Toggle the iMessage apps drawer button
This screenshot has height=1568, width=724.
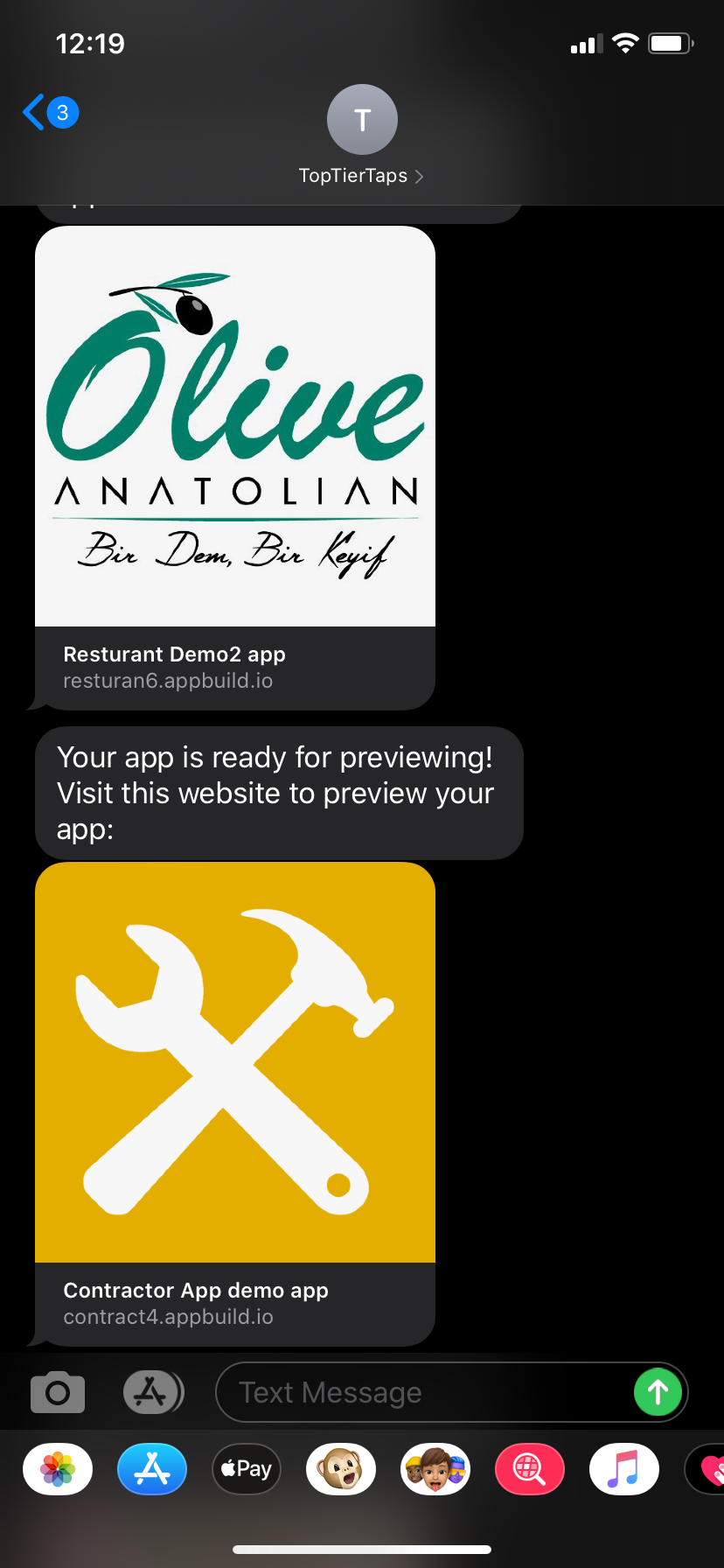[x=153, y=1392]
